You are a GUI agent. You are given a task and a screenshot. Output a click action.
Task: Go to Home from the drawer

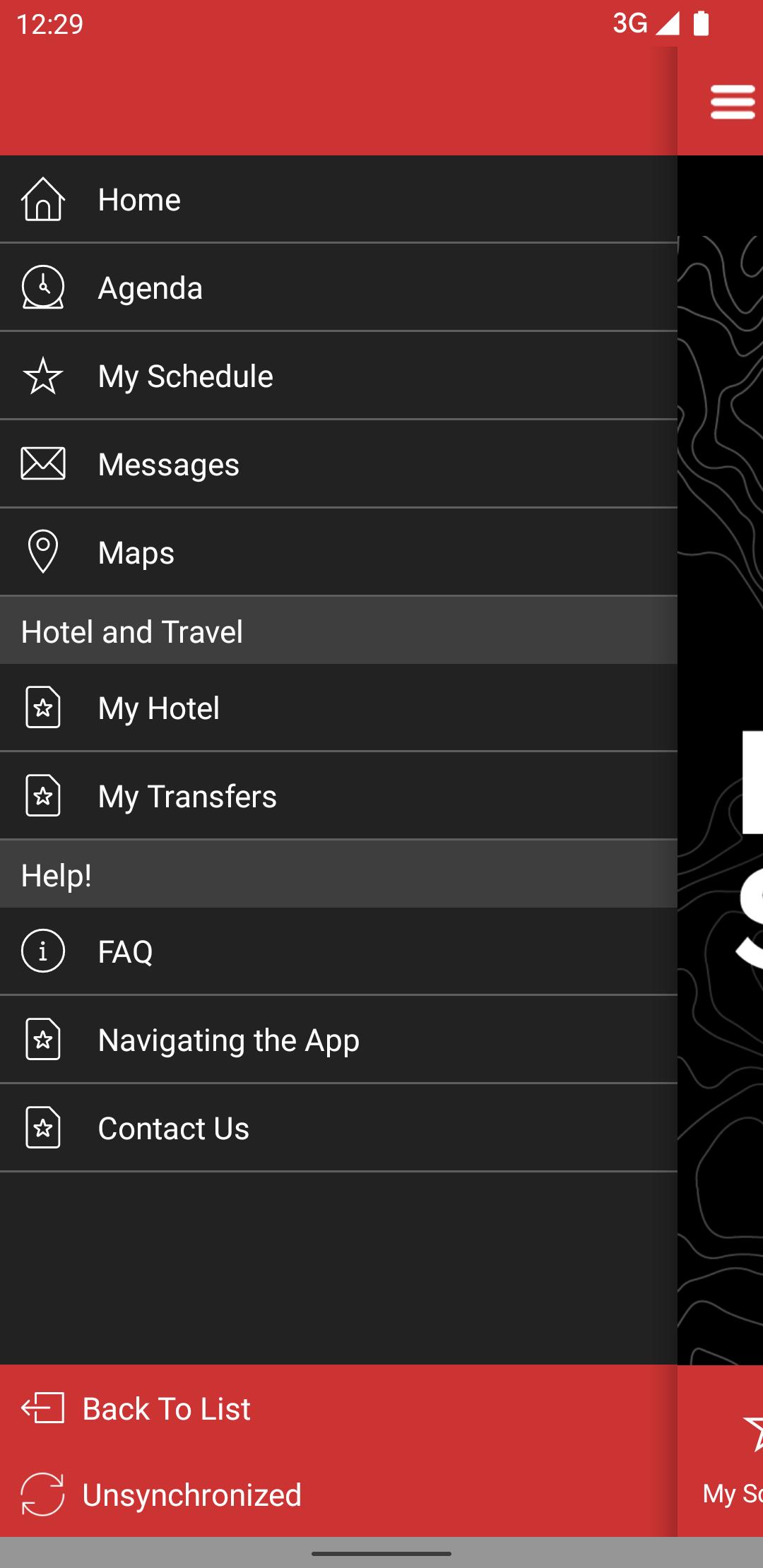click(338, 199)
